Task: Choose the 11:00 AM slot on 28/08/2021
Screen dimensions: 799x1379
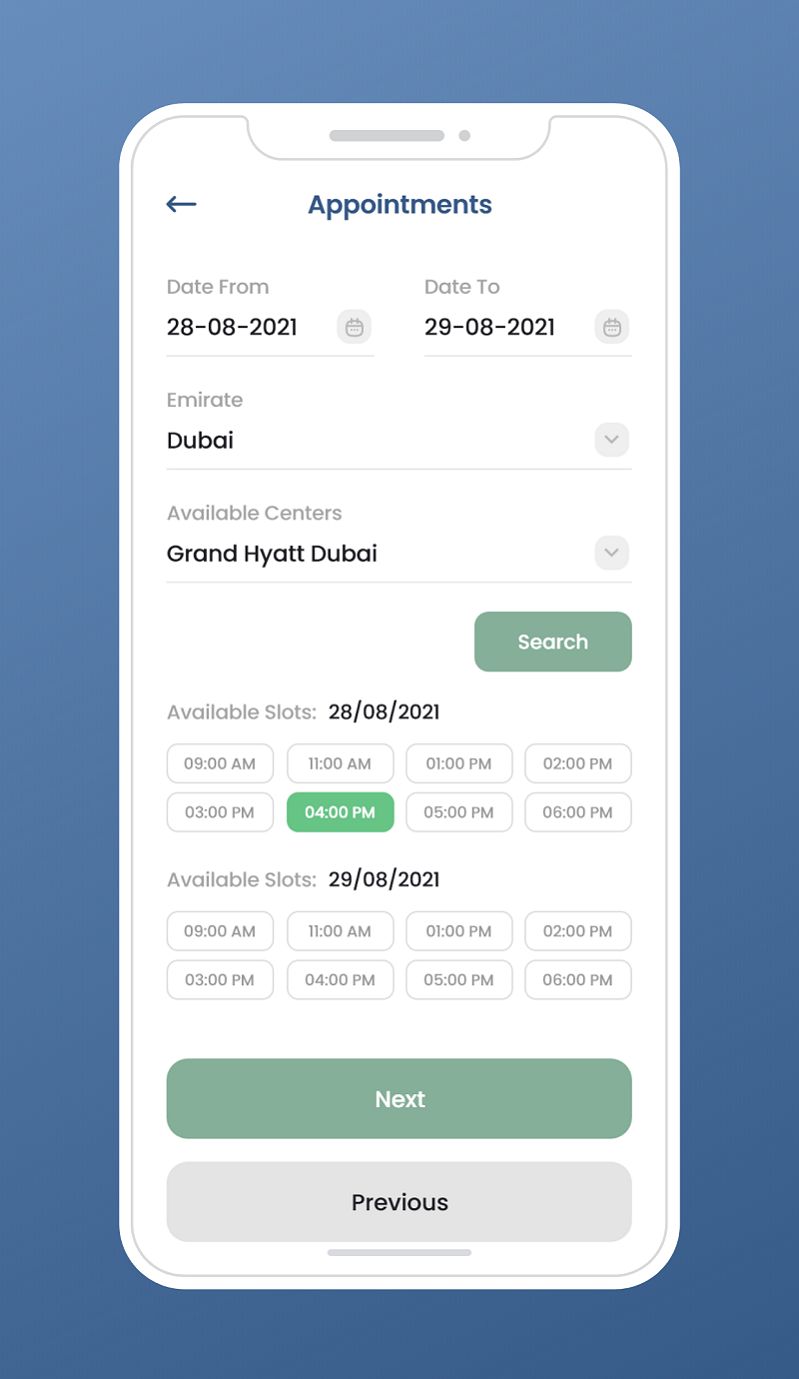Action: [340, 764]
